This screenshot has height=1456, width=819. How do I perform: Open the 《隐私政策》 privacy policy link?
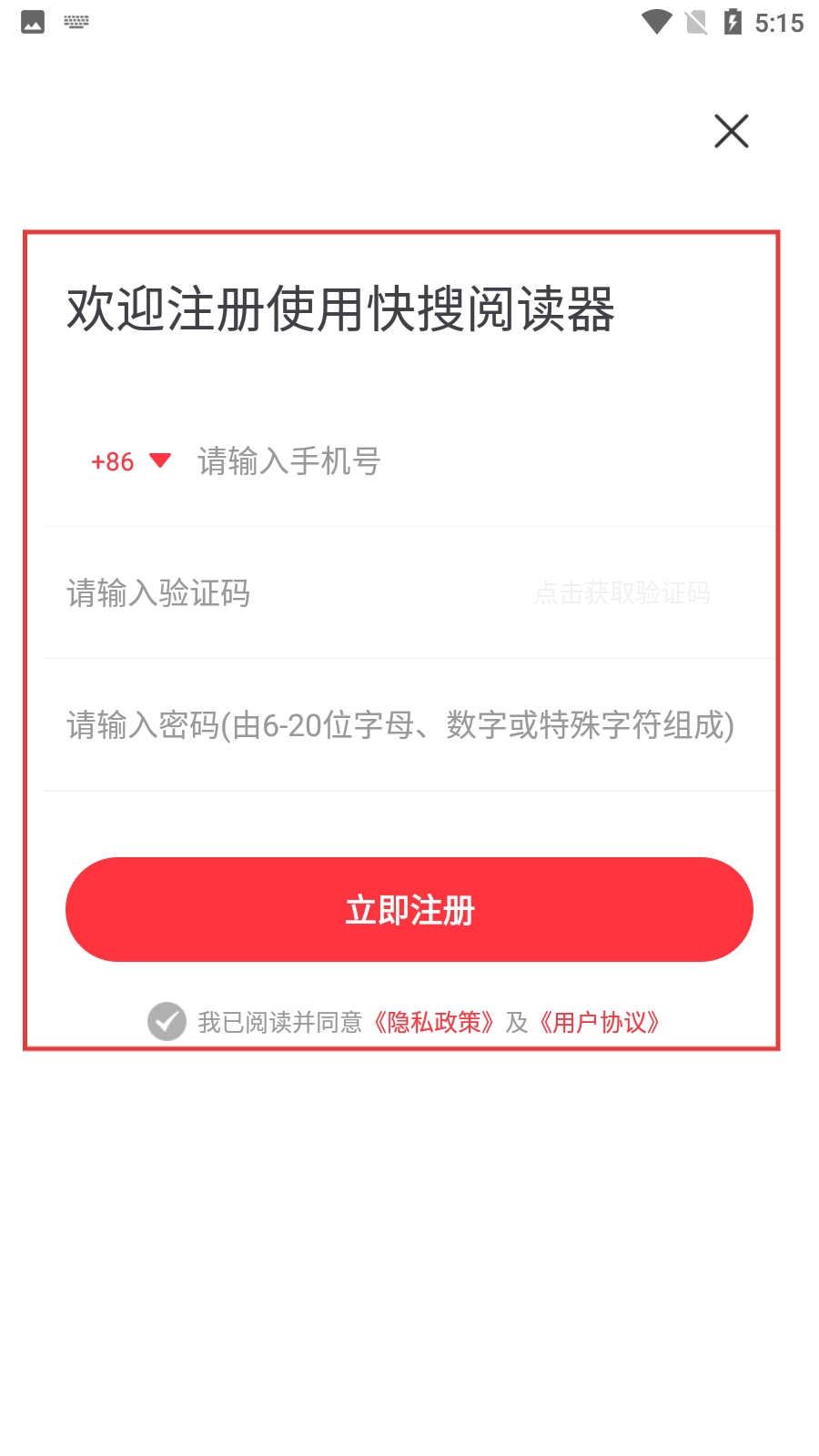pyautogui.click(x=435, y=1022)
